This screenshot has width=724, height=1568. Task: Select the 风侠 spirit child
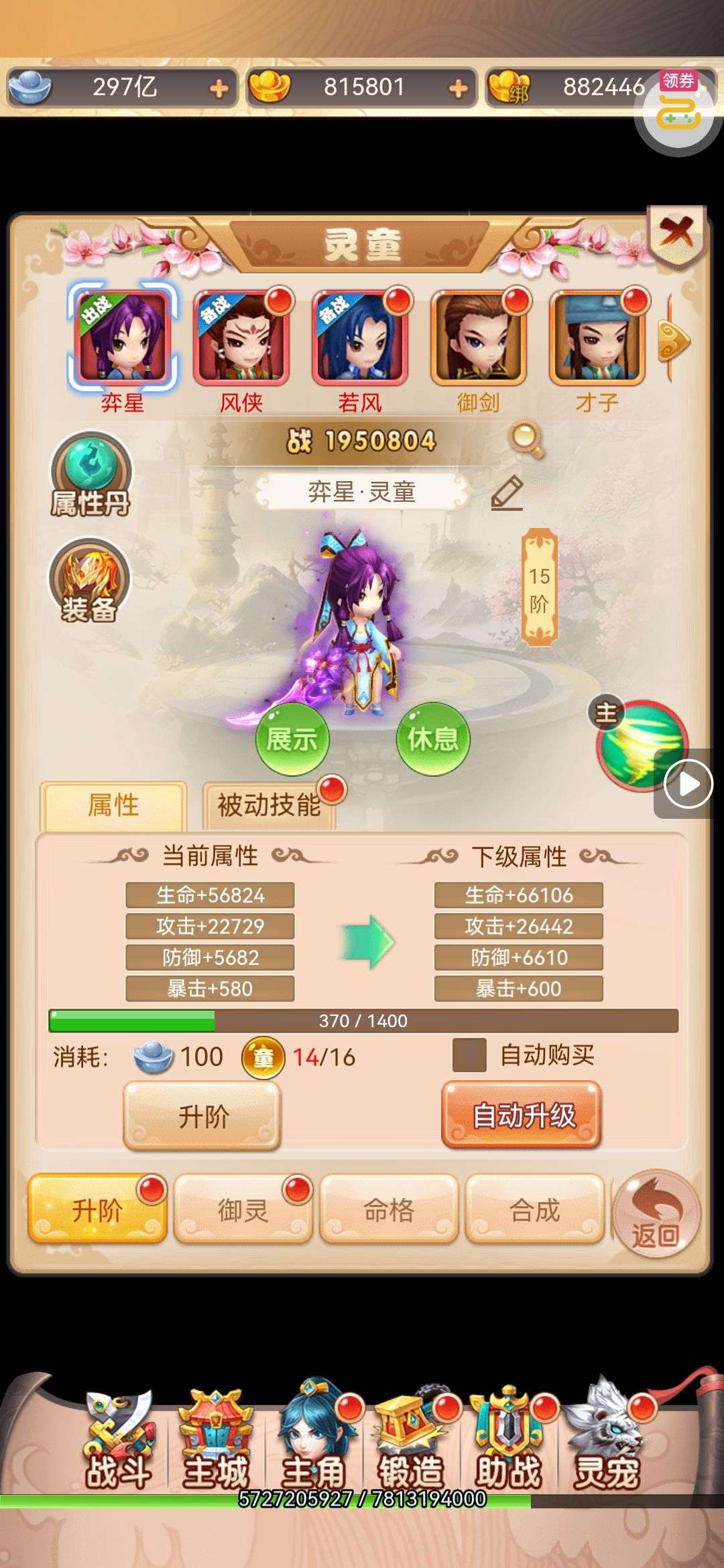click(x=241, y=338)
